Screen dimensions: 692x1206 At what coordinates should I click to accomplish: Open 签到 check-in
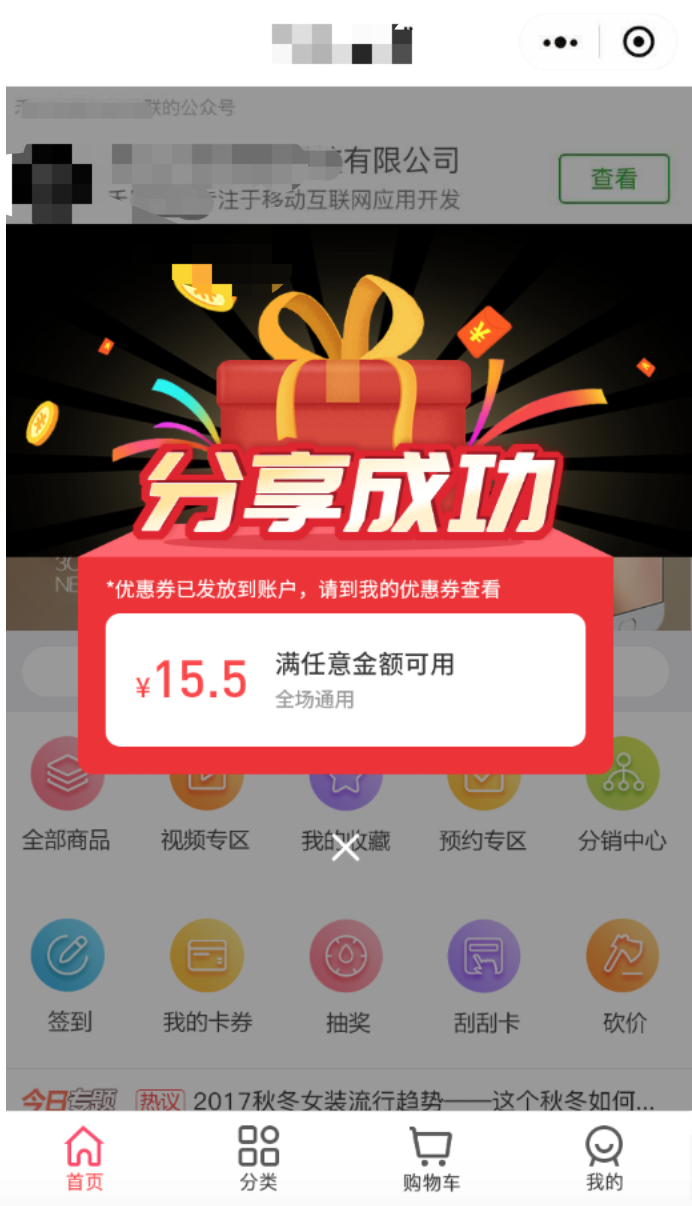coord(68,975)
